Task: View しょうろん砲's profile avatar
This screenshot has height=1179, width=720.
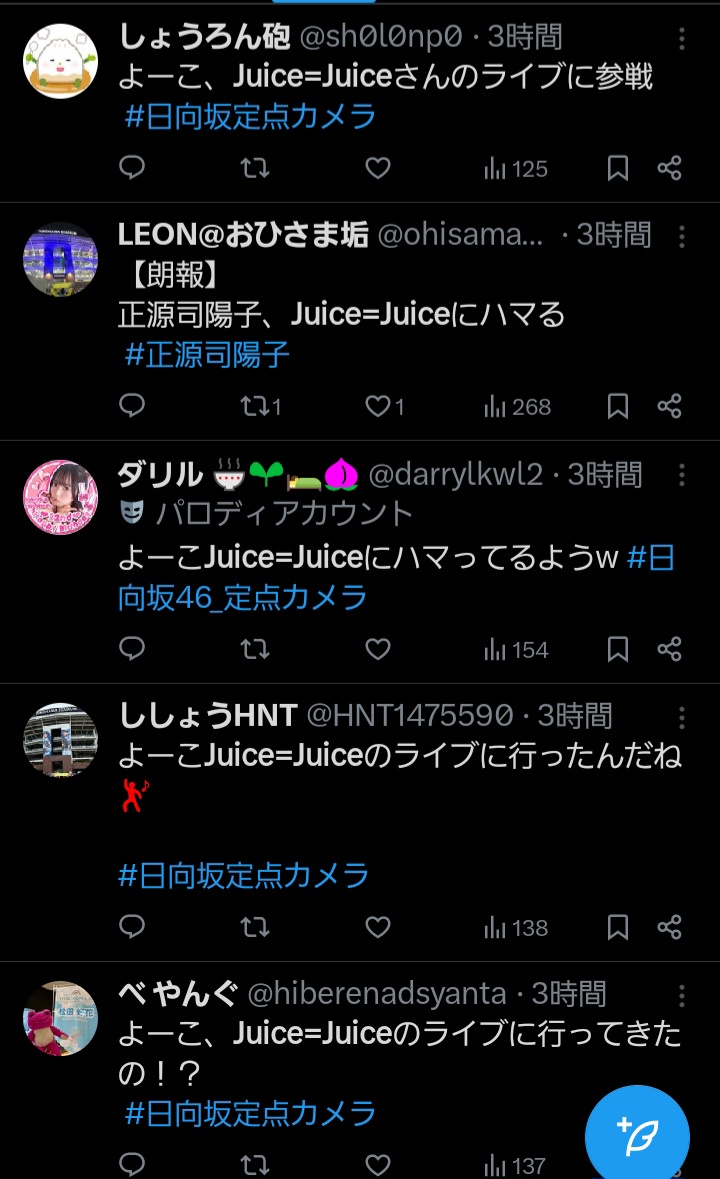Action: tap(60, 61)
